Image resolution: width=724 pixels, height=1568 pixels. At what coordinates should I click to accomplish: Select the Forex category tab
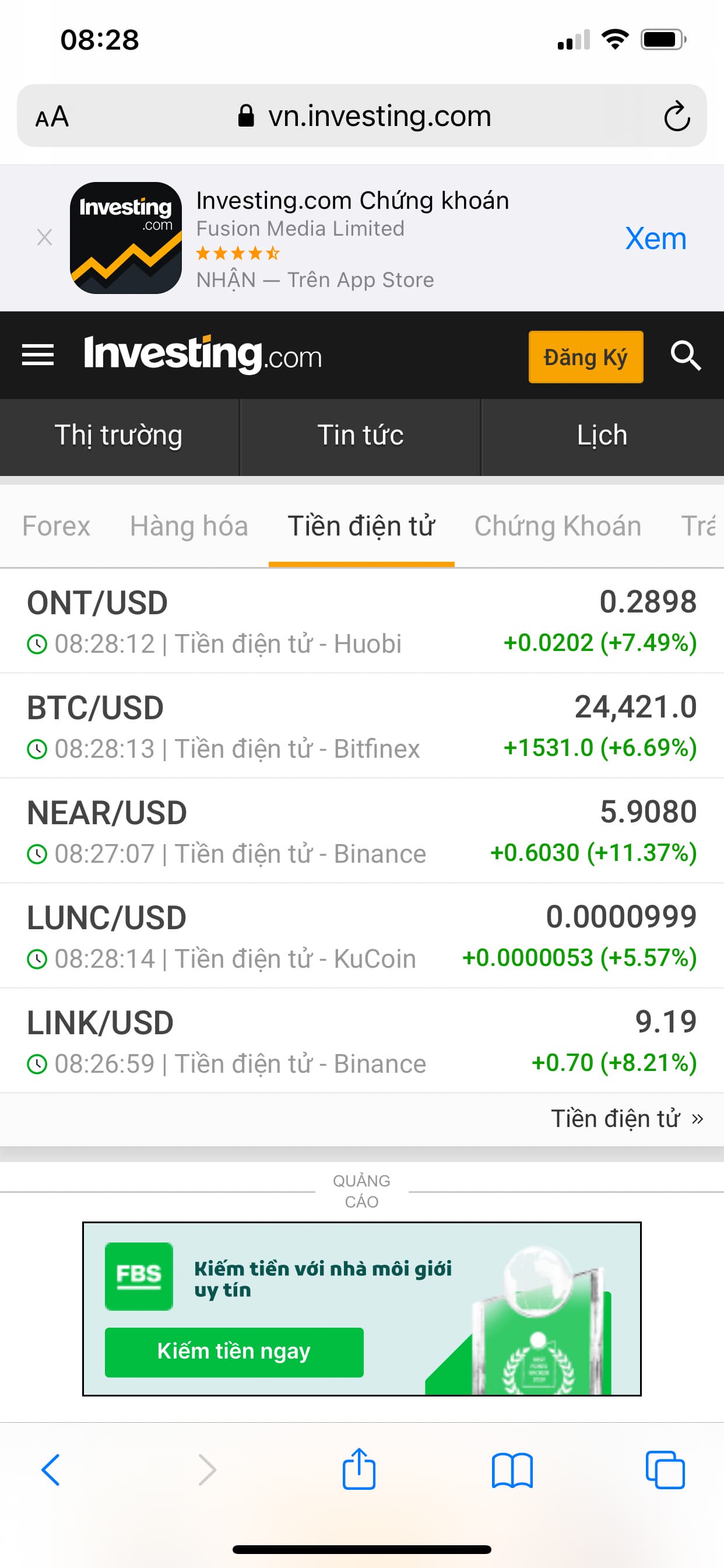tap(56, 526)
